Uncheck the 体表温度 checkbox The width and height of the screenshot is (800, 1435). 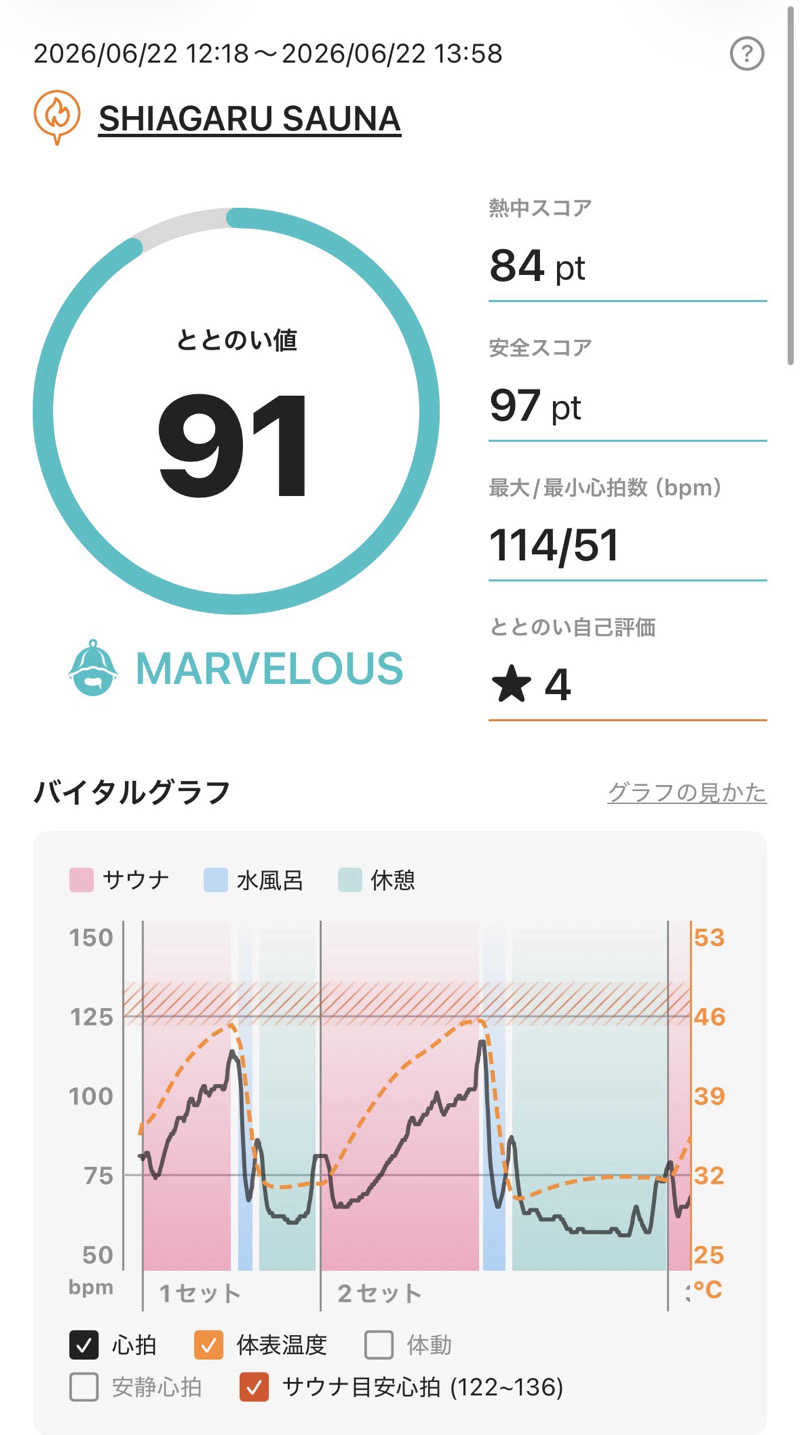[209, 1345]
